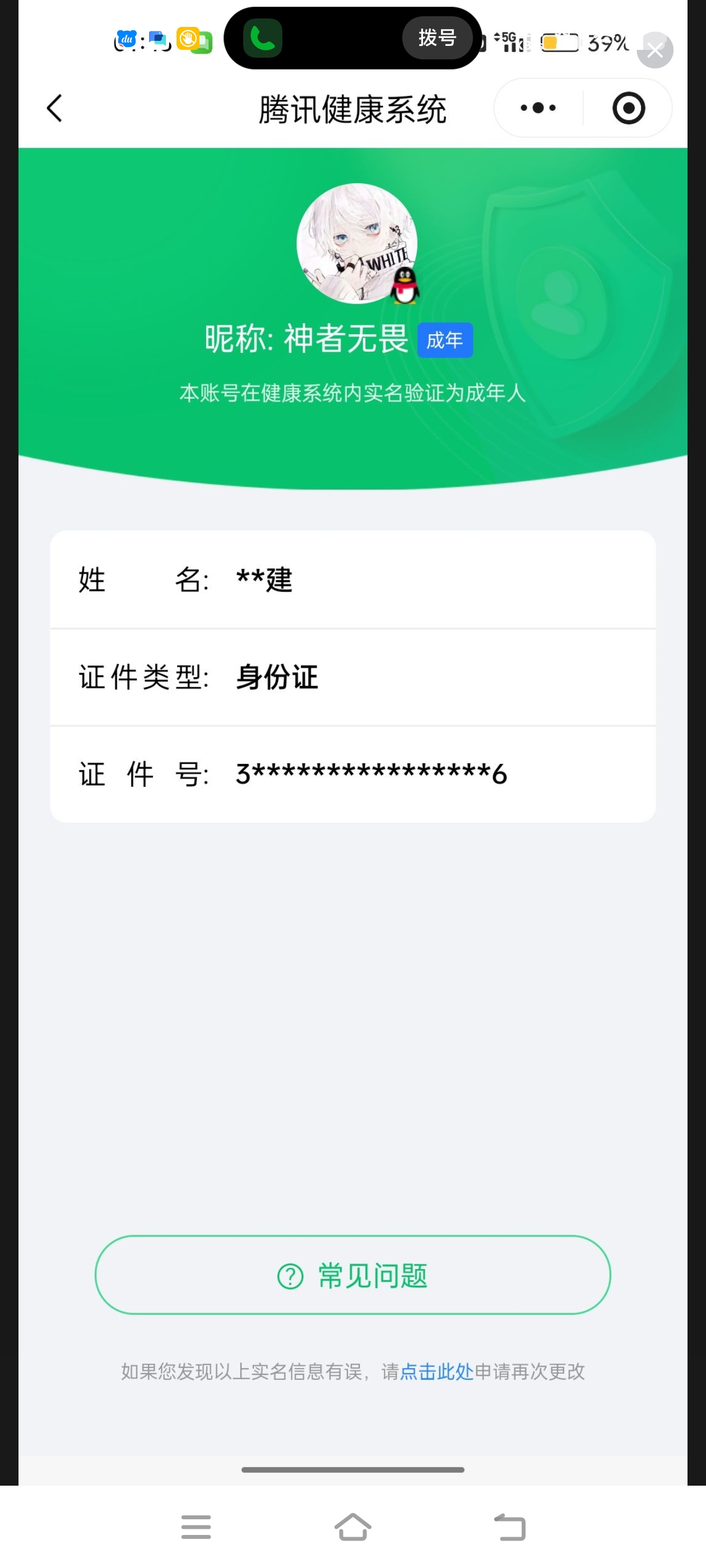The height and width of the screenshot is (1568, 706).
Task: Tap the profile avatar picture
Action: (356, 244)
